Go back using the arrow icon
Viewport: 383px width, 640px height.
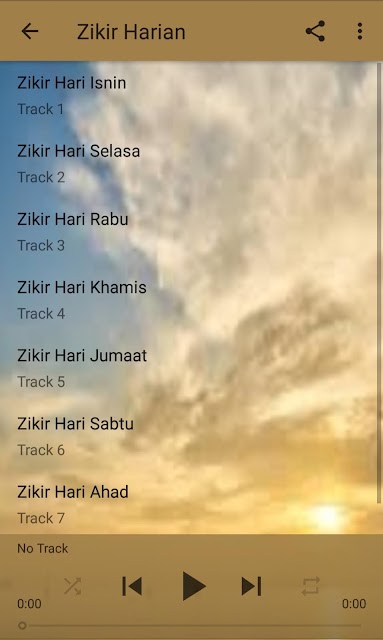coord(30,31)
